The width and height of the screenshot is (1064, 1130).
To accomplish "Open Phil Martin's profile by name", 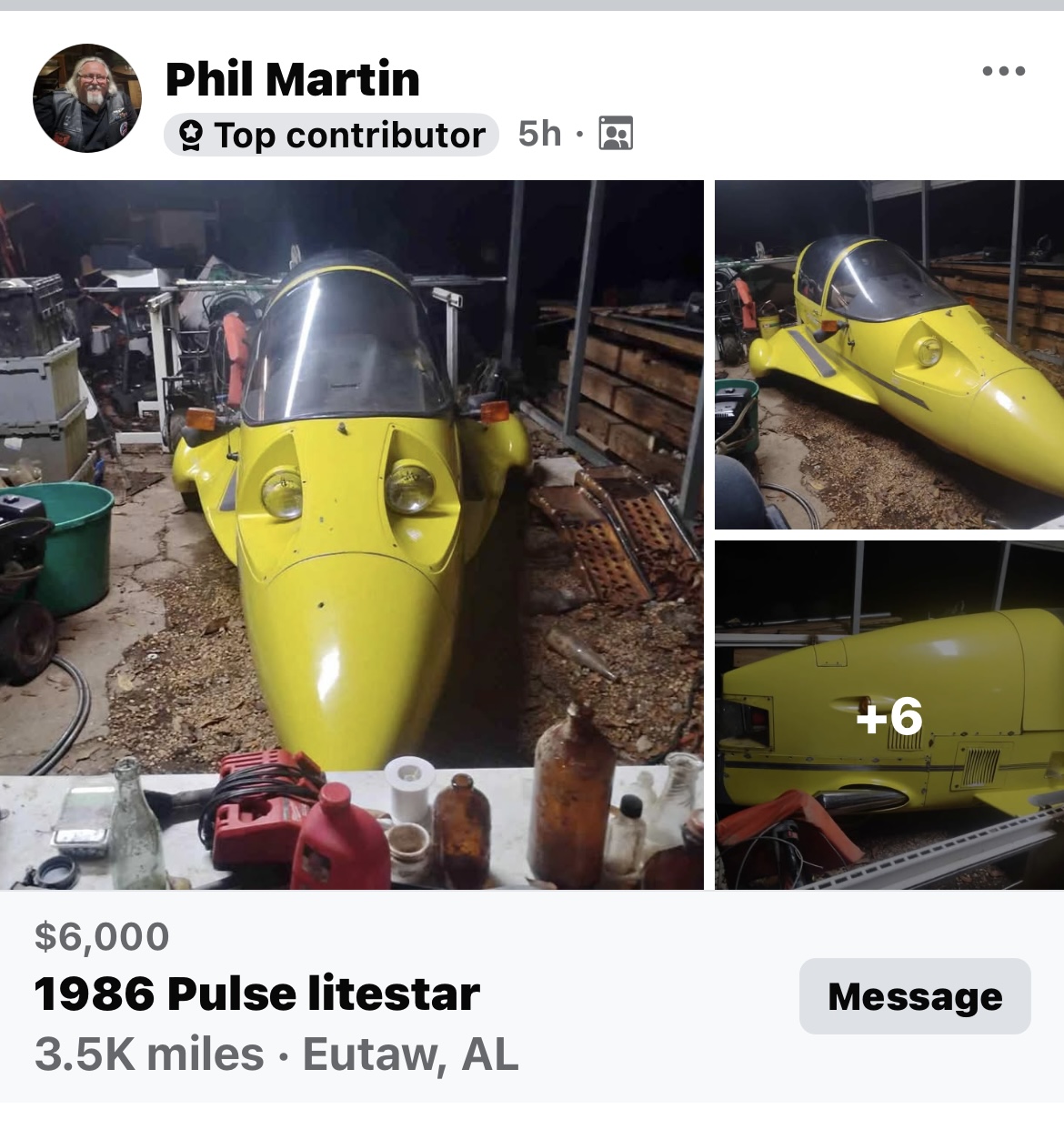I will 292,79.
